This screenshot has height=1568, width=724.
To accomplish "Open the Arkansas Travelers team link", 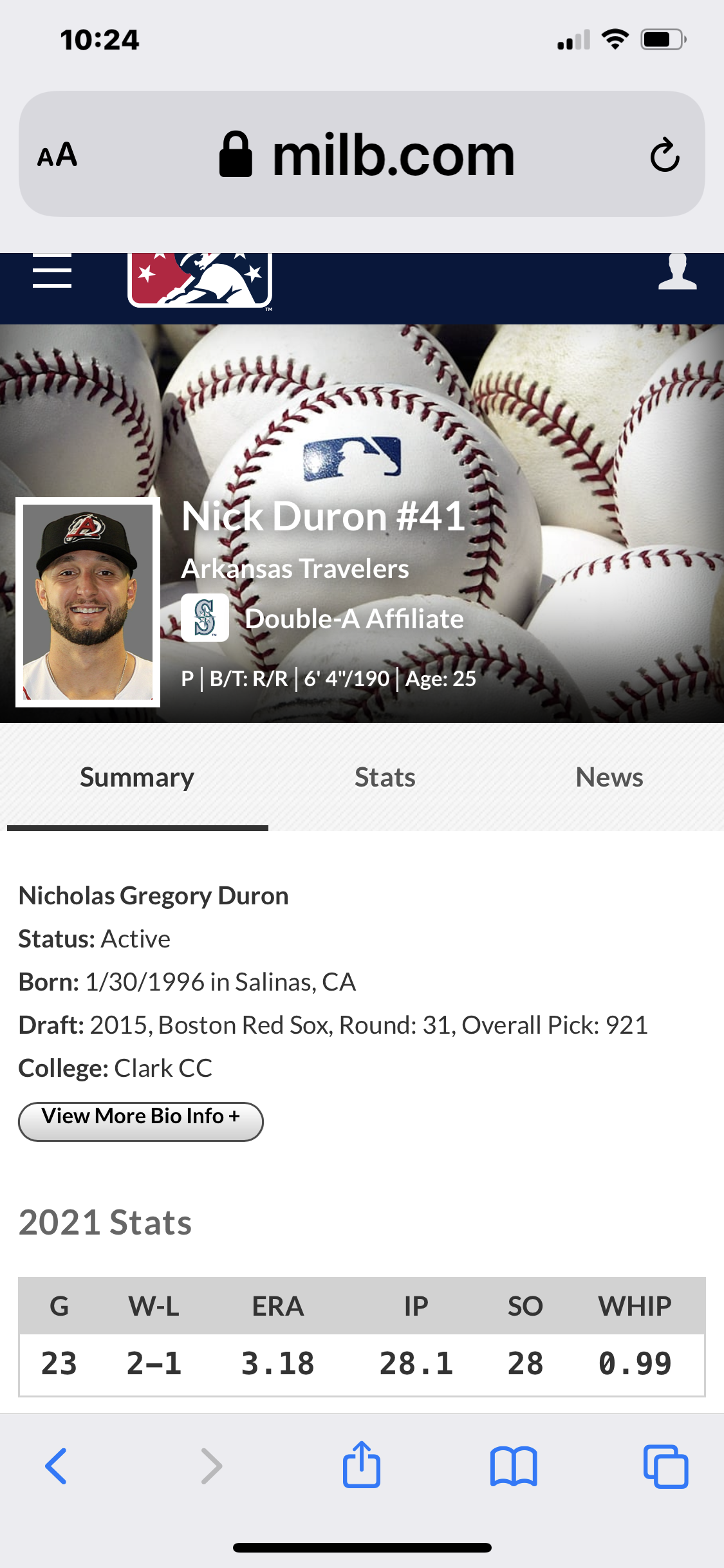I will (295, 568).
